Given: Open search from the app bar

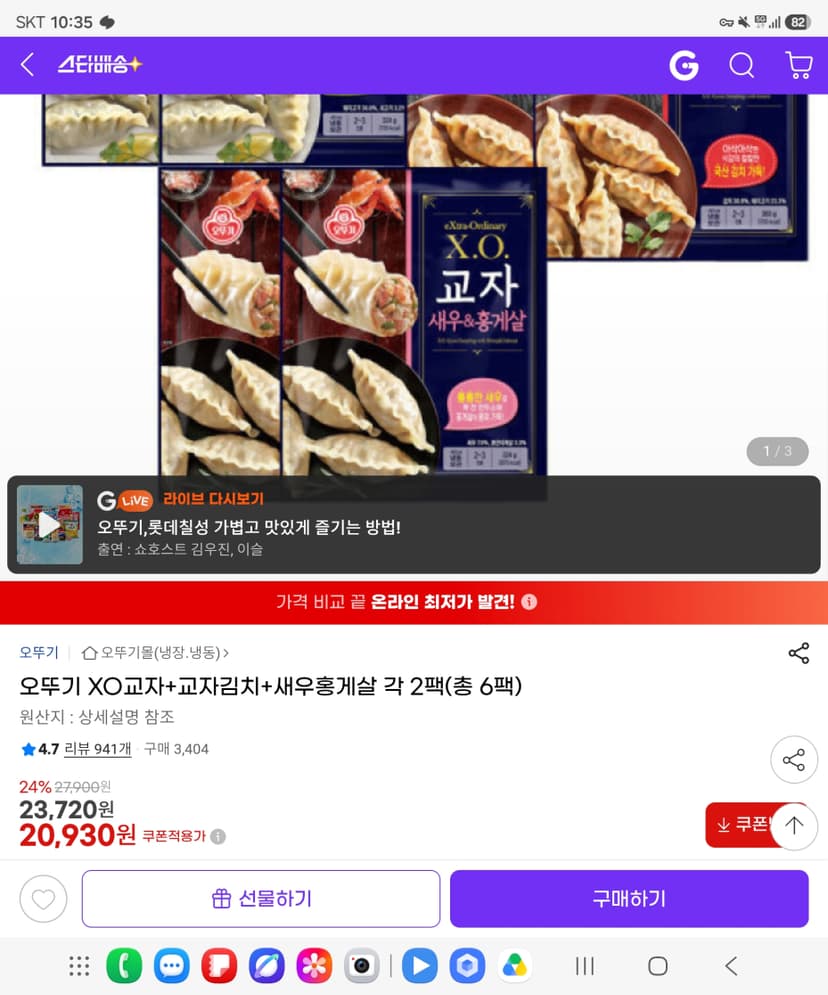Looking at the screenshot, I should point(741,65).
